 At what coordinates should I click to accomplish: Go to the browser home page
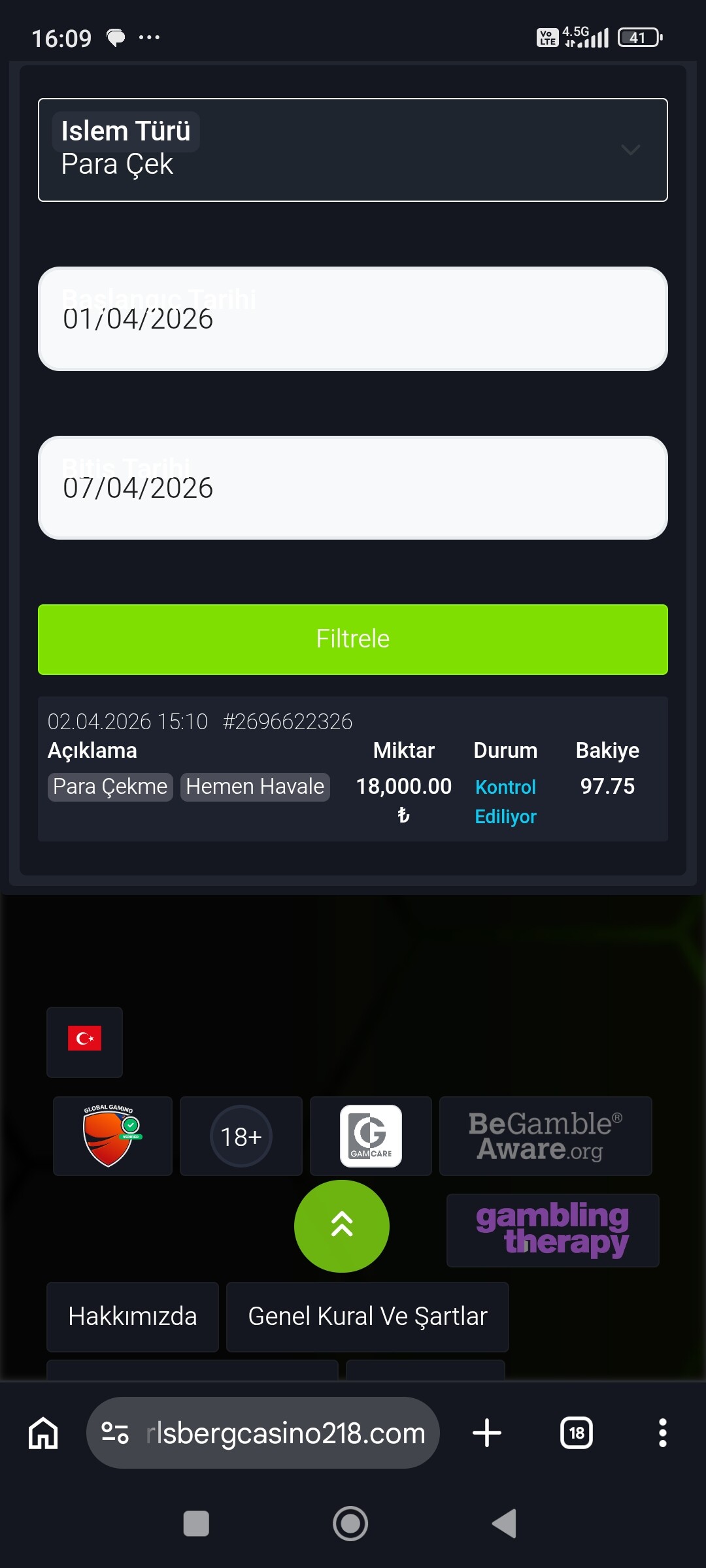[43, 1433]
